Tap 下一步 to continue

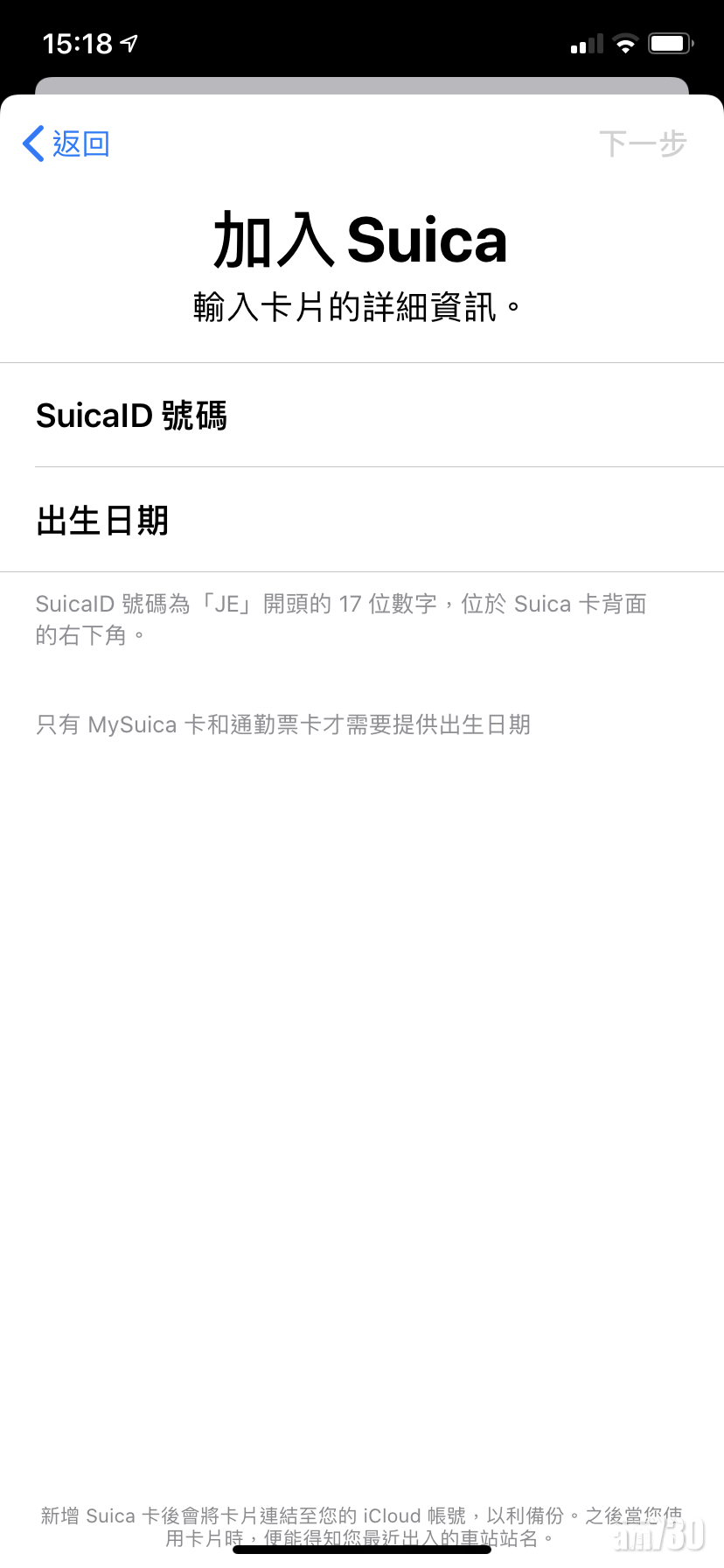point(643,143)
